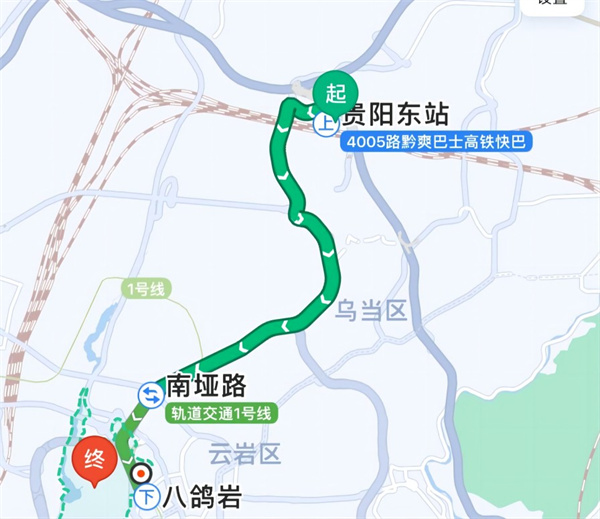Tap the 南垭路 transfer station marker
The height and width of the screenshot is (519, 600).
151,395
